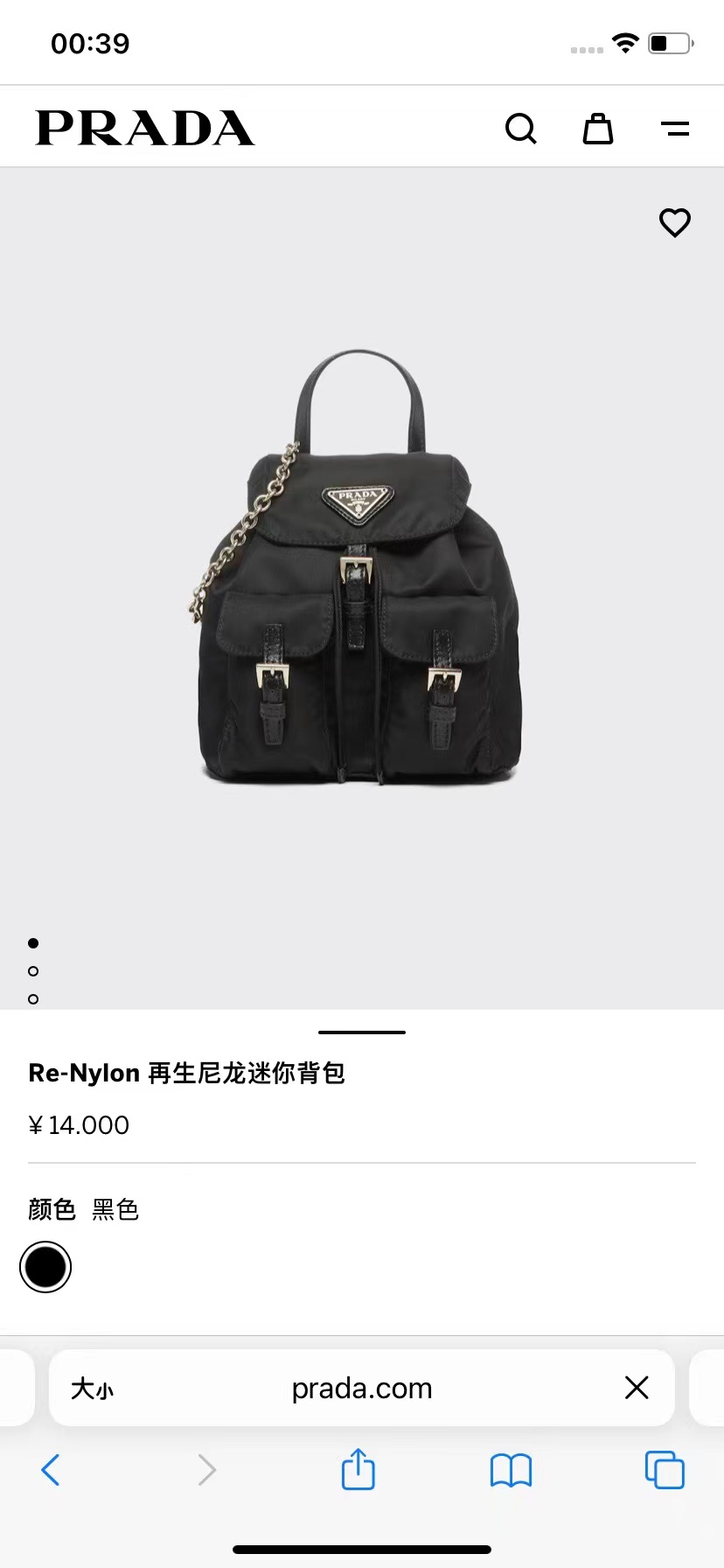Open the shopping bag
This screenshot has width=724, height=1568.
pos(598,129)
